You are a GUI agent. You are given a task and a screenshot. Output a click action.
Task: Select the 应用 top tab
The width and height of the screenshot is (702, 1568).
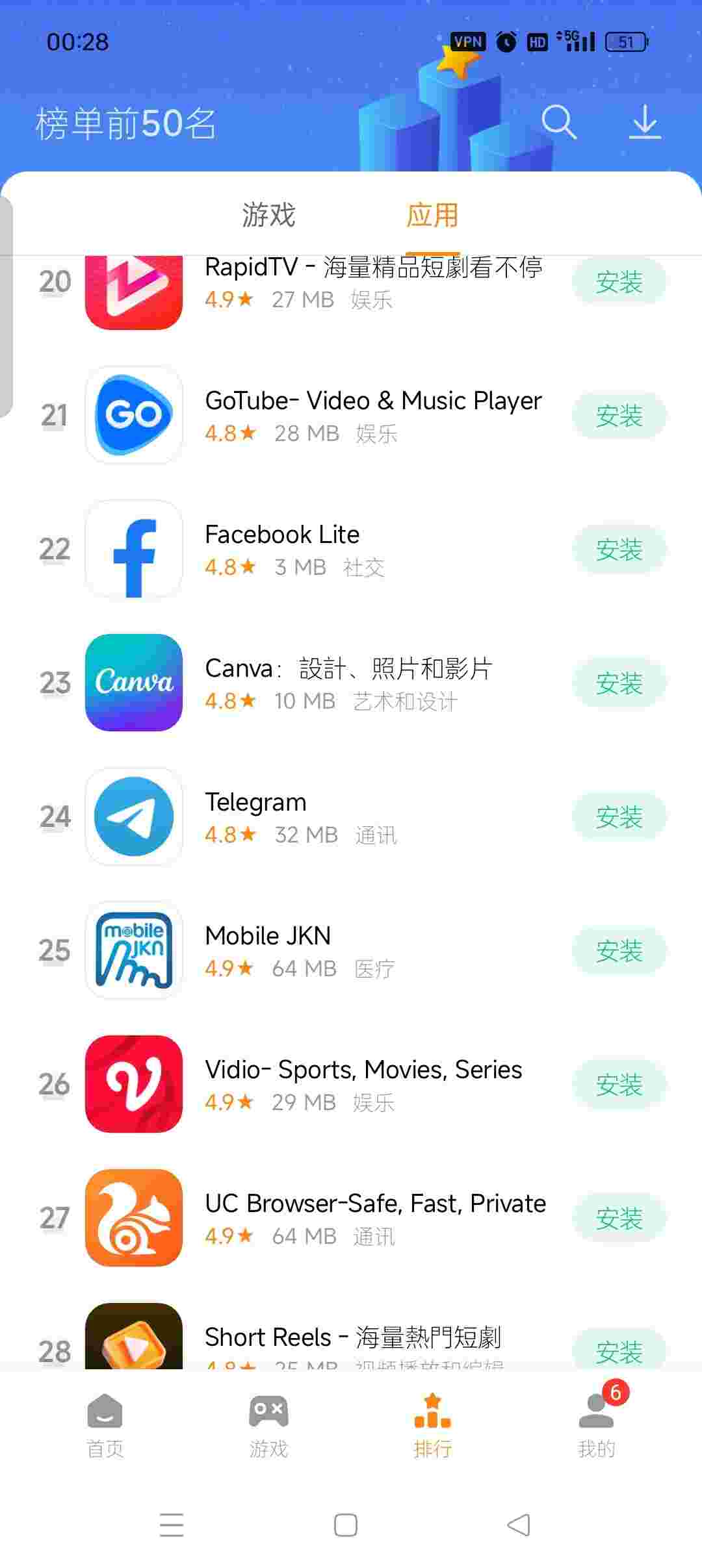(x=432, y=214)
